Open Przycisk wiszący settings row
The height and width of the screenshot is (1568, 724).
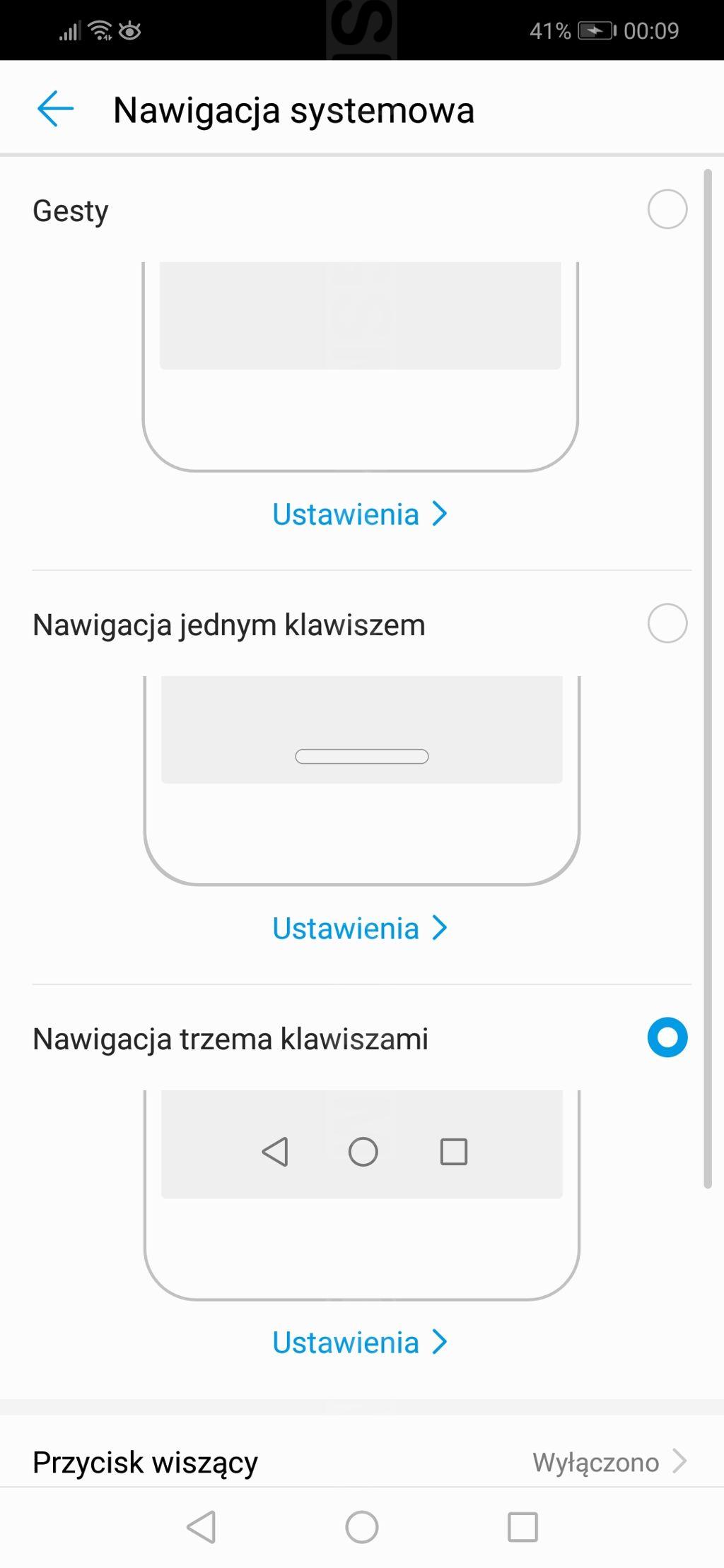pos(362,1461)
